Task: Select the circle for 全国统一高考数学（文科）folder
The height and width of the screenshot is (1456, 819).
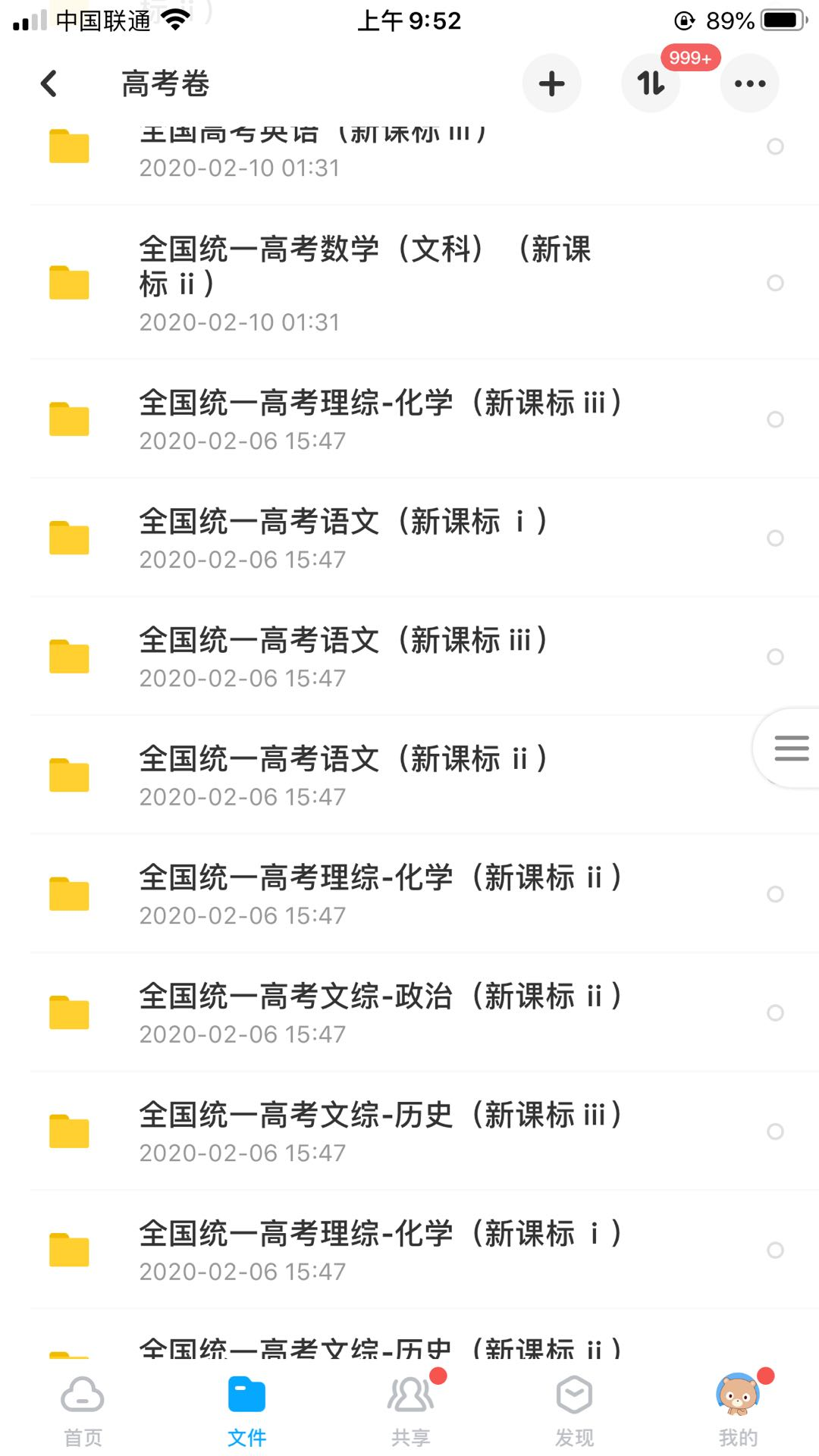Action: click(775, 284)
